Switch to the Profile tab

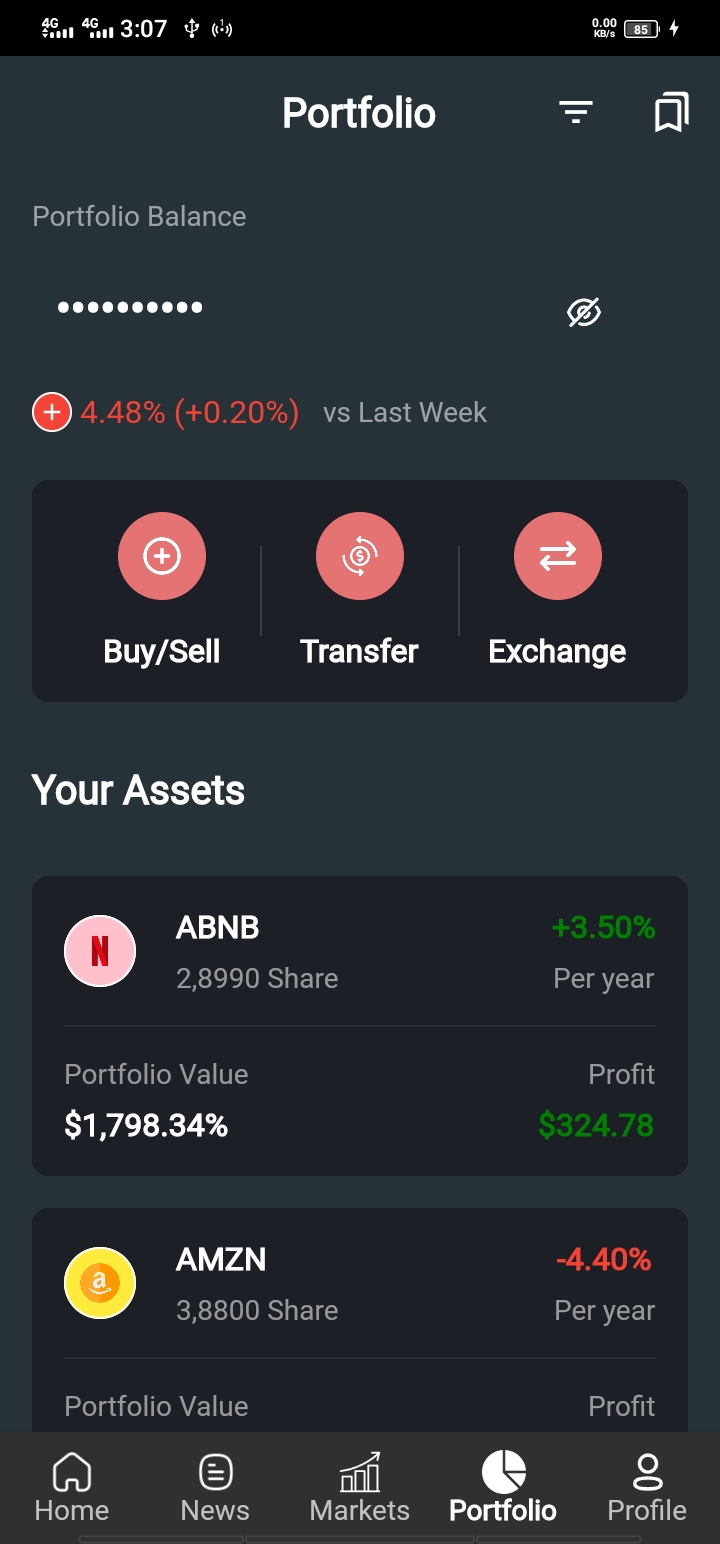(647, 1487)
